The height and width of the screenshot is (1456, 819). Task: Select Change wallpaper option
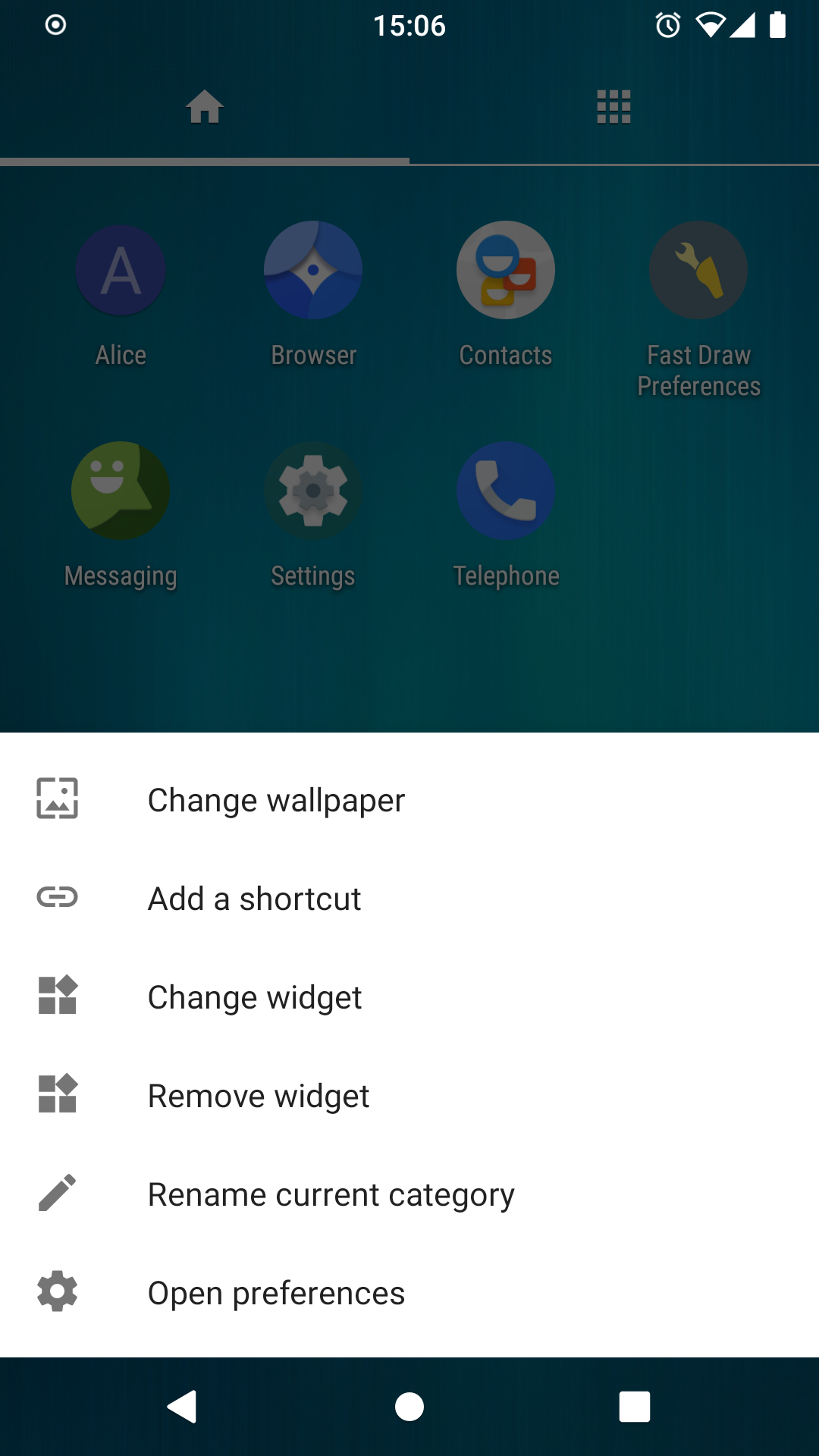[x=276, y=800]
